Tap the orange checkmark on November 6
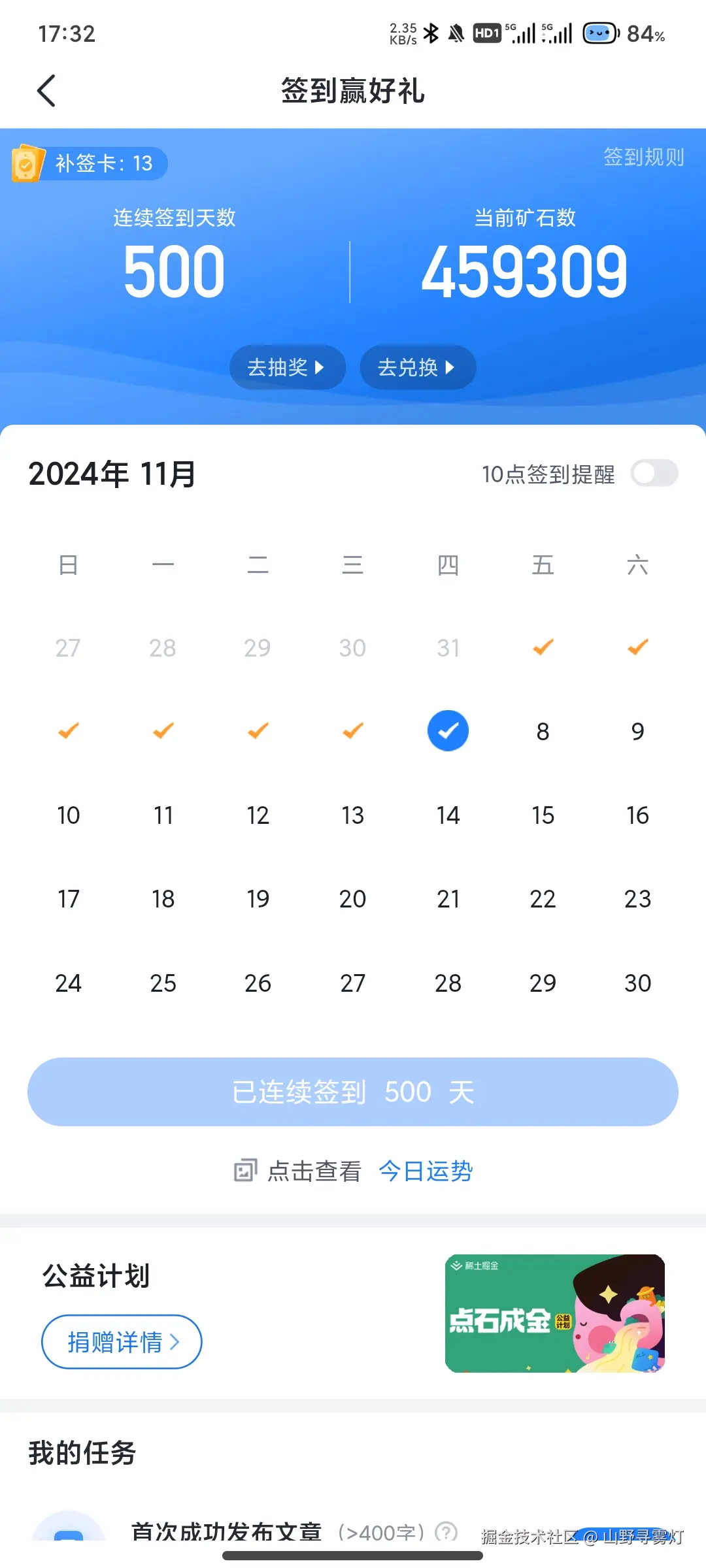Viewport: 706px width, 1568px height. pos(352,731)
